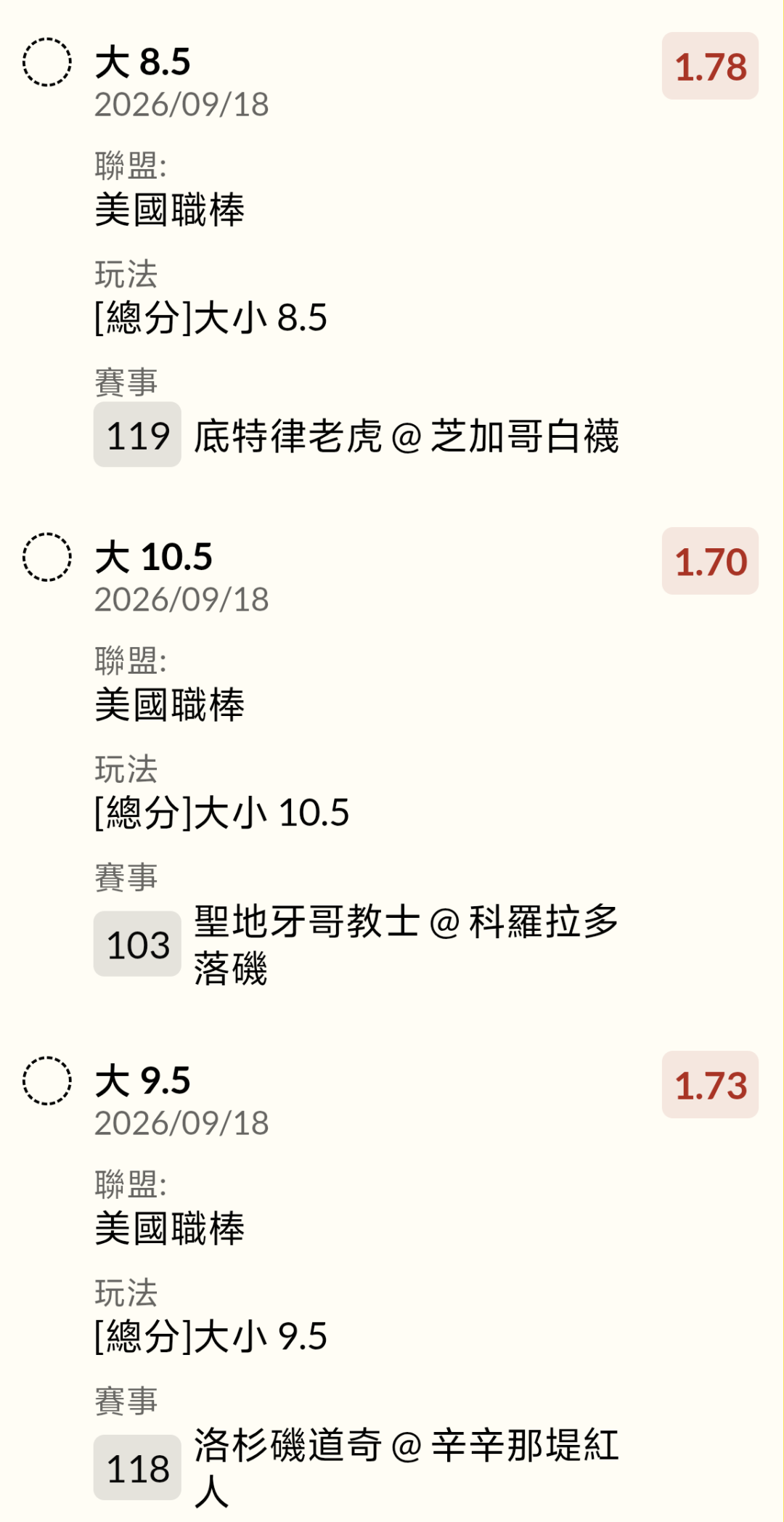The width and height of the screenshot is (784, 1522).
Task: Tap the 1.70 odds button
Action: pos(710,561)
